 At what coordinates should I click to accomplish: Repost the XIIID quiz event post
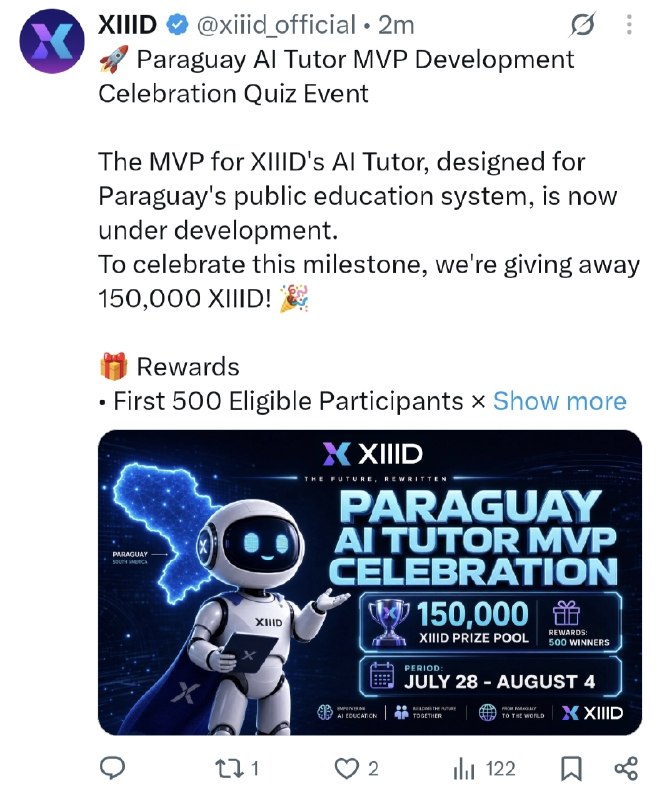[x=237, y=768]
